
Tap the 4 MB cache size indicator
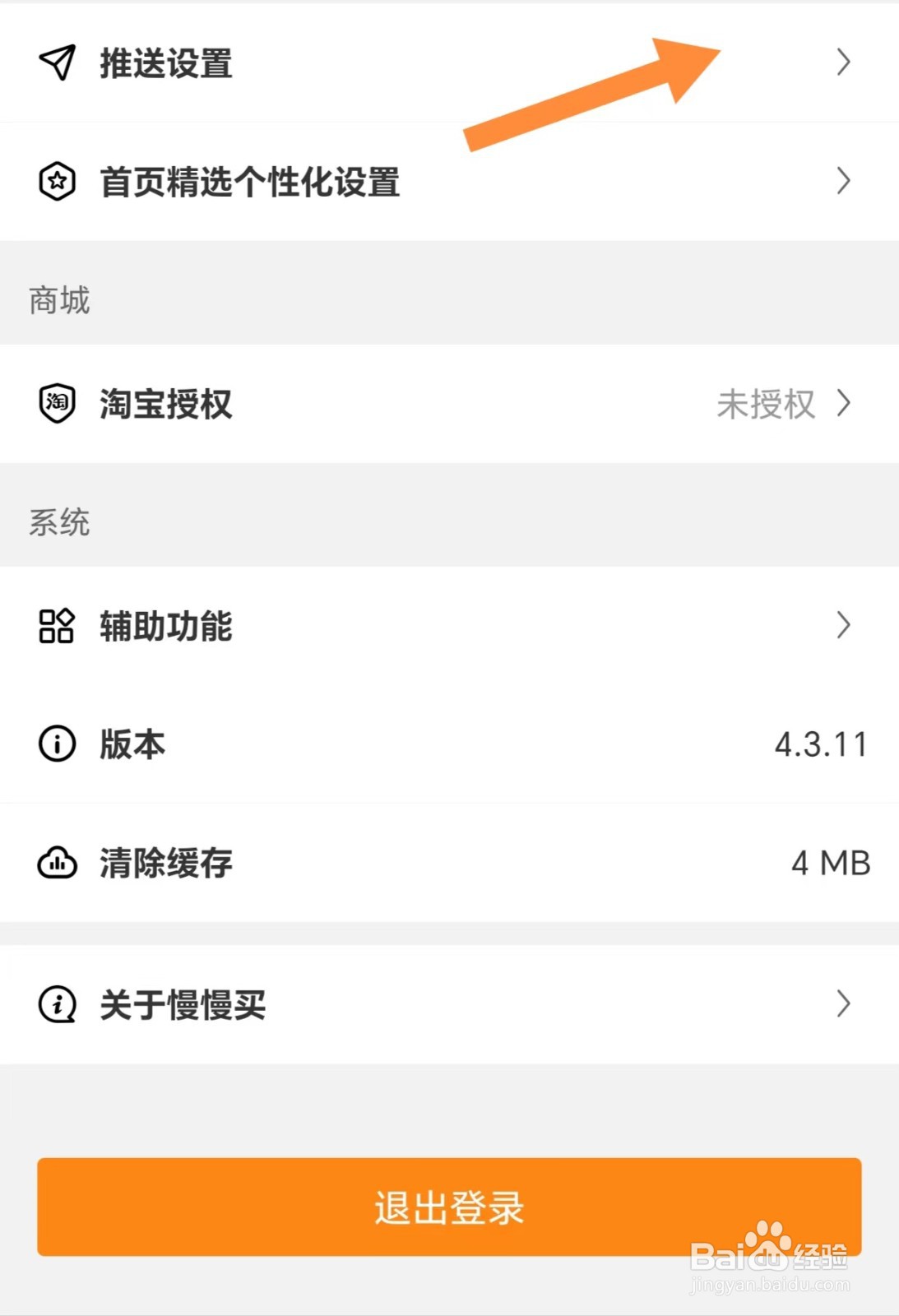(830, 863)
